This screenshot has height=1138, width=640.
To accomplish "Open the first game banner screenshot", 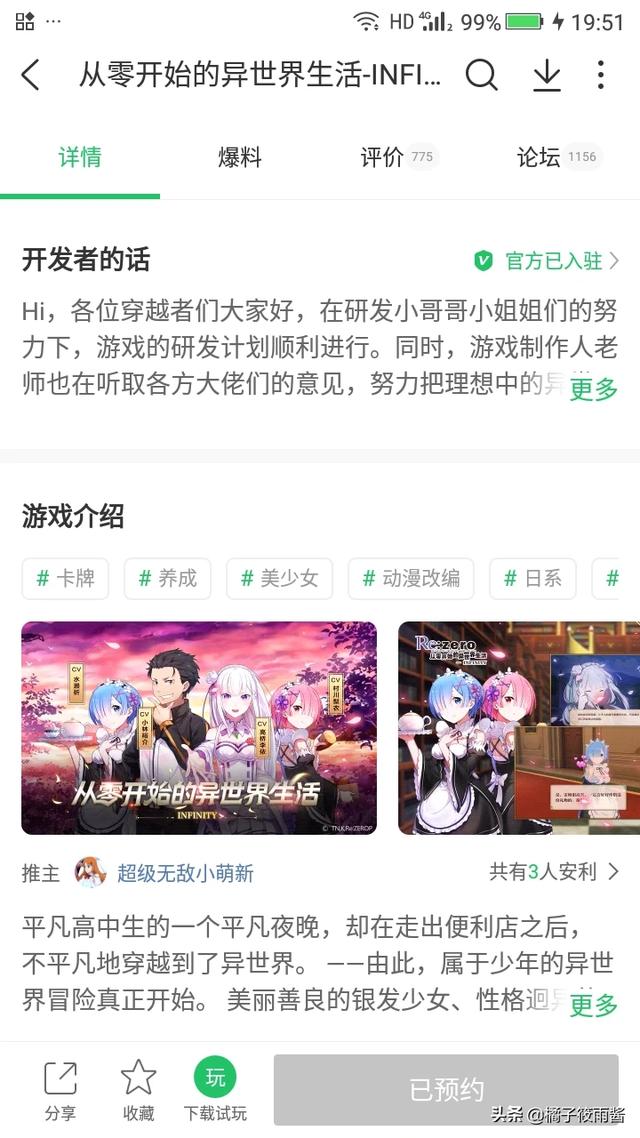I will pyautogui.click(x=199, y=728).
